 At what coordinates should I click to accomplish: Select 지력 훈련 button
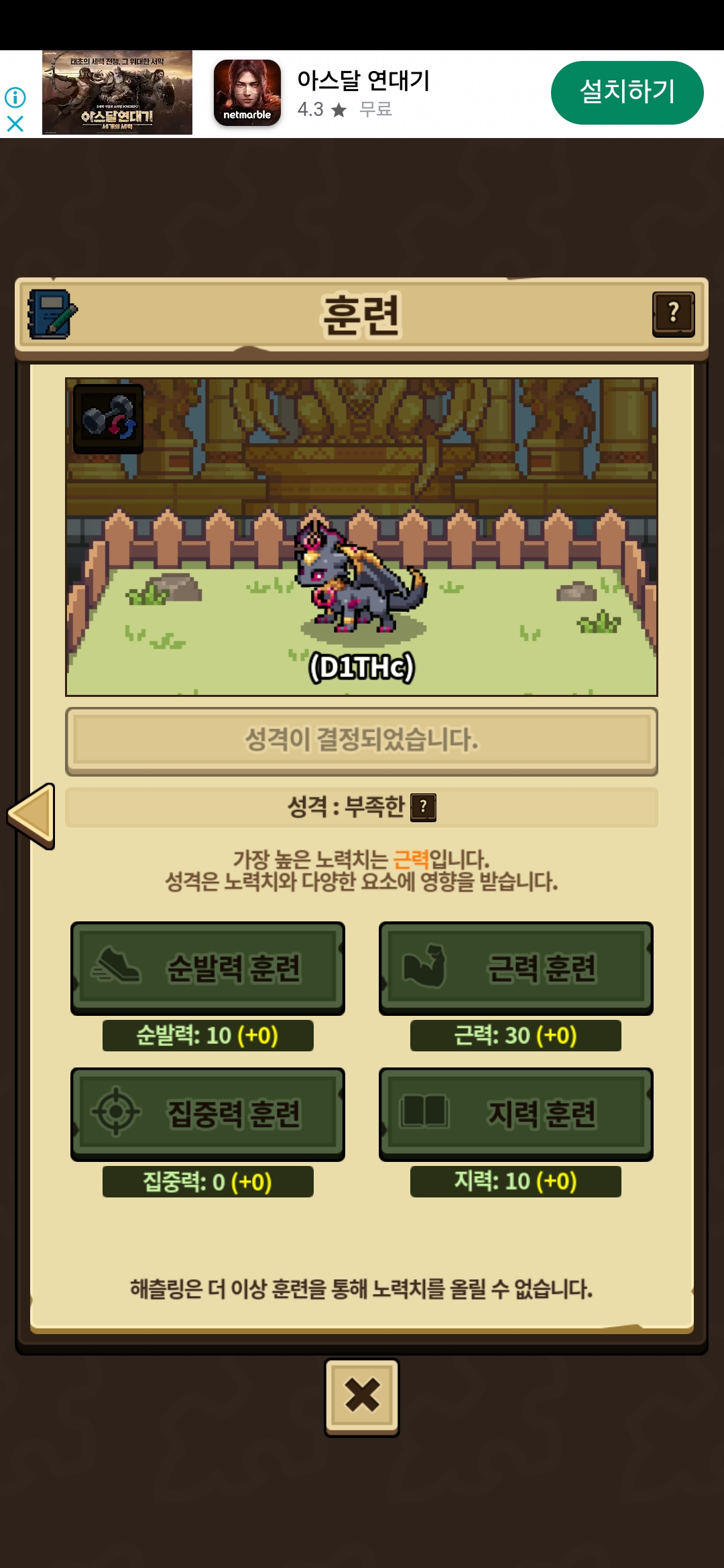(516, 1114)
